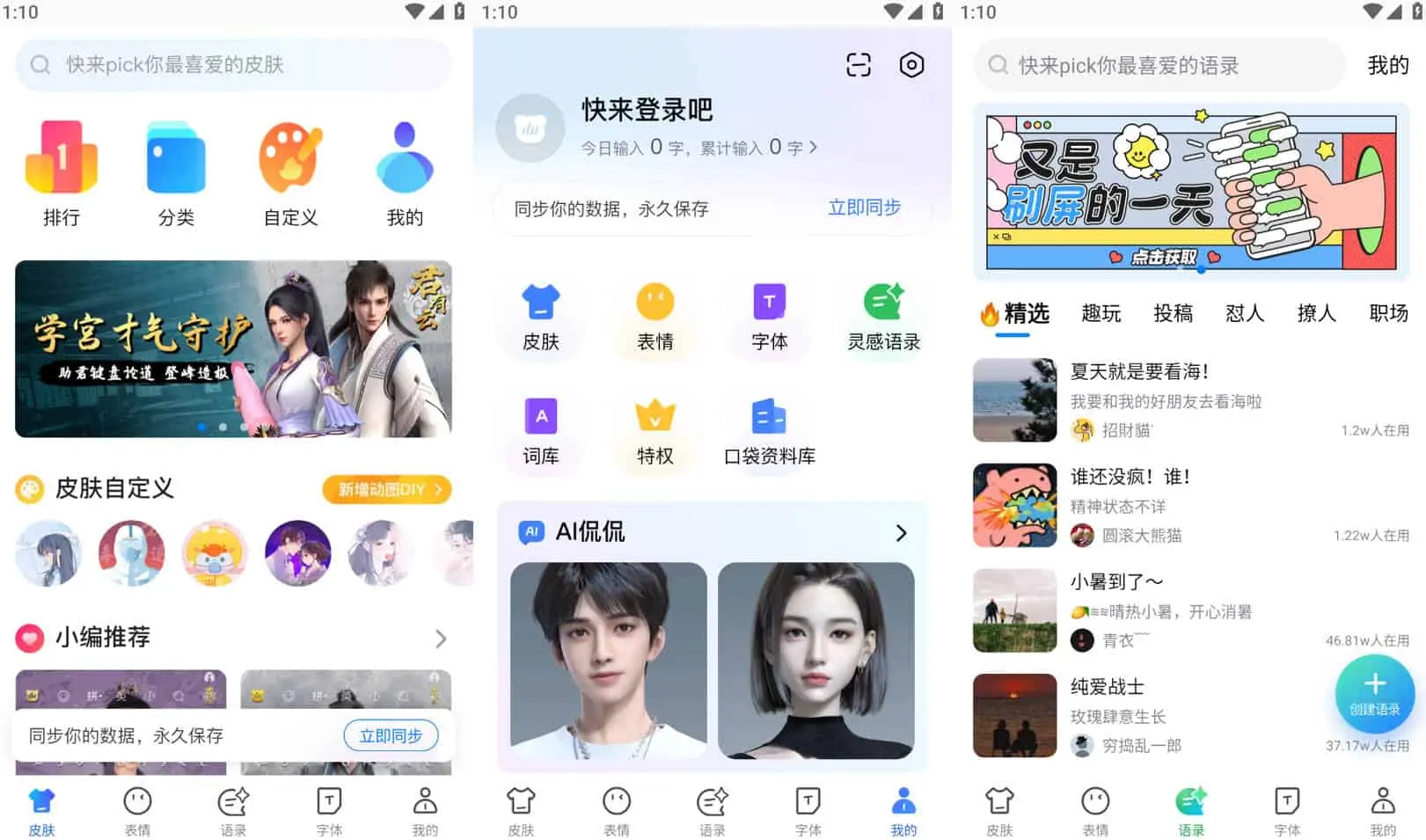
Task: Tap the 新增动图DIY button
Action: (x=387, y=489)
